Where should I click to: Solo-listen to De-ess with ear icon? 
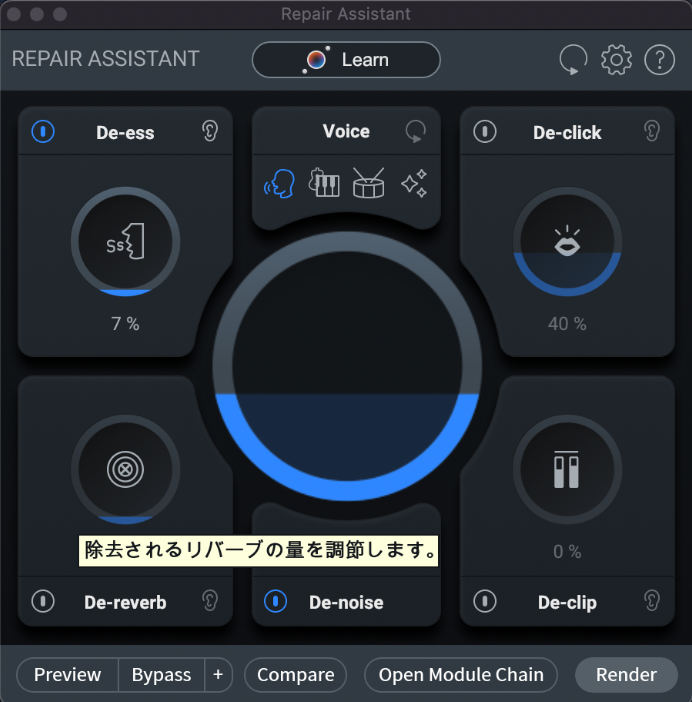coord(210,132)
